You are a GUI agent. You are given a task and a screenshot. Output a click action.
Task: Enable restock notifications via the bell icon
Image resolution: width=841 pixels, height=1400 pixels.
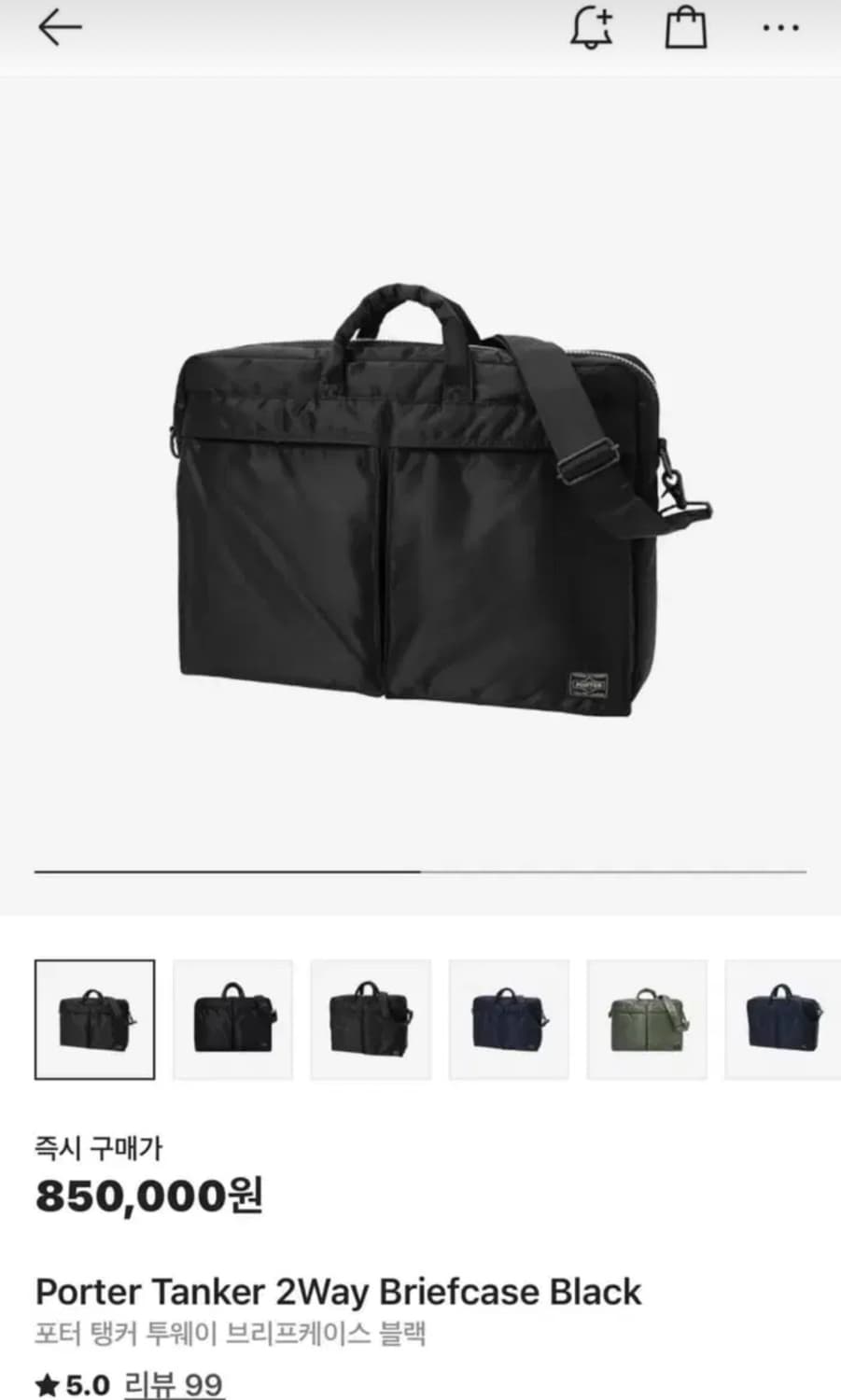[x=590, y=28]
